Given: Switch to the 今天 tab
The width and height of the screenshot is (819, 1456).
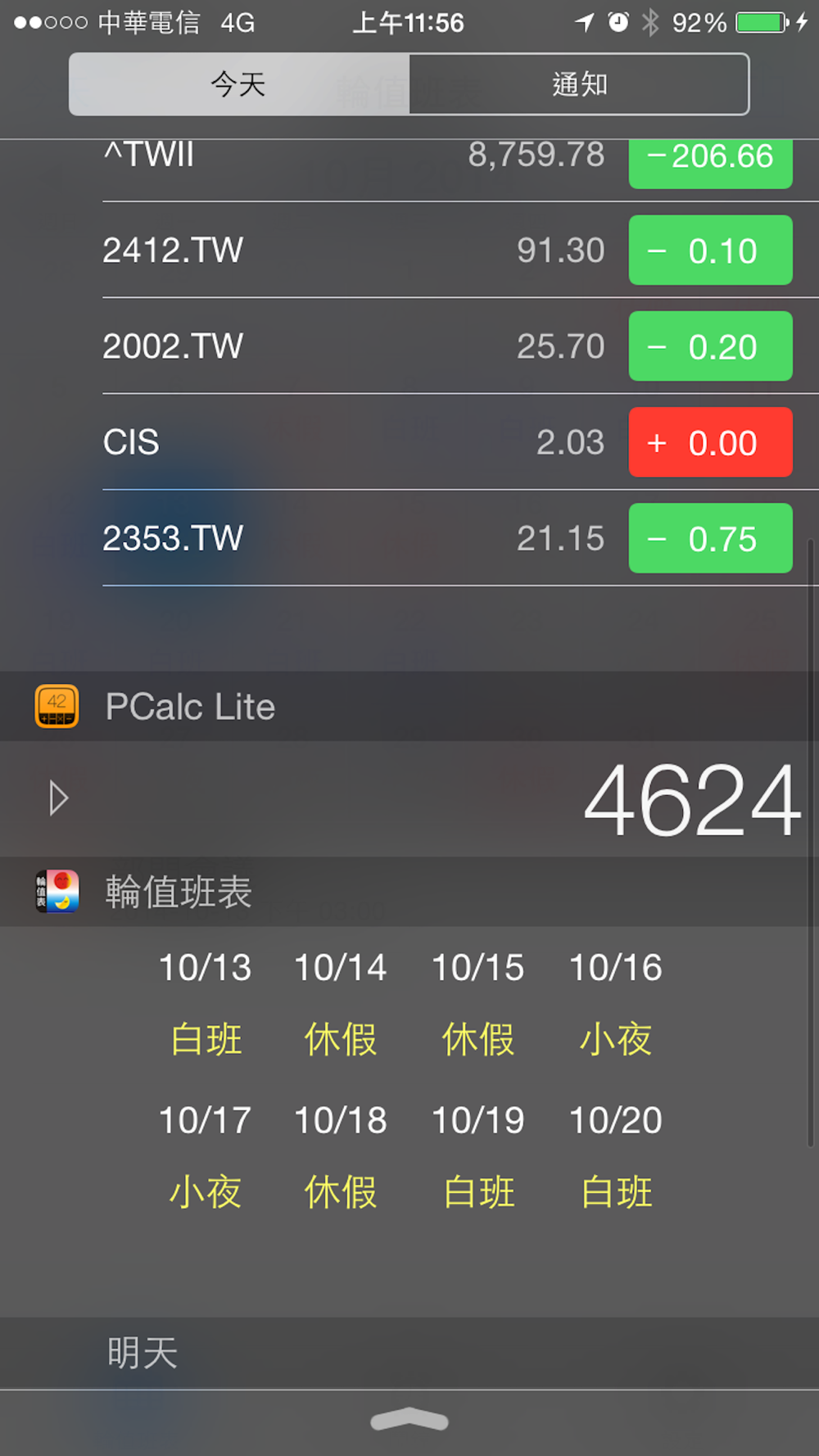Looking at the screenshot, I should [x=239, y=84].
